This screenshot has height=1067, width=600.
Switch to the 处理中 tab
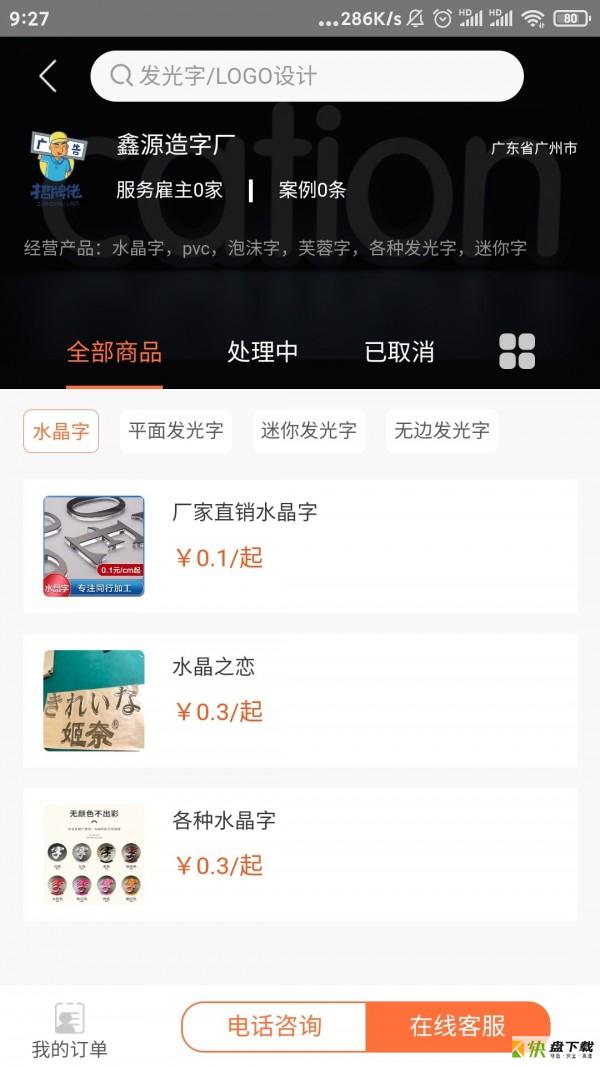[x=262, y=352]
